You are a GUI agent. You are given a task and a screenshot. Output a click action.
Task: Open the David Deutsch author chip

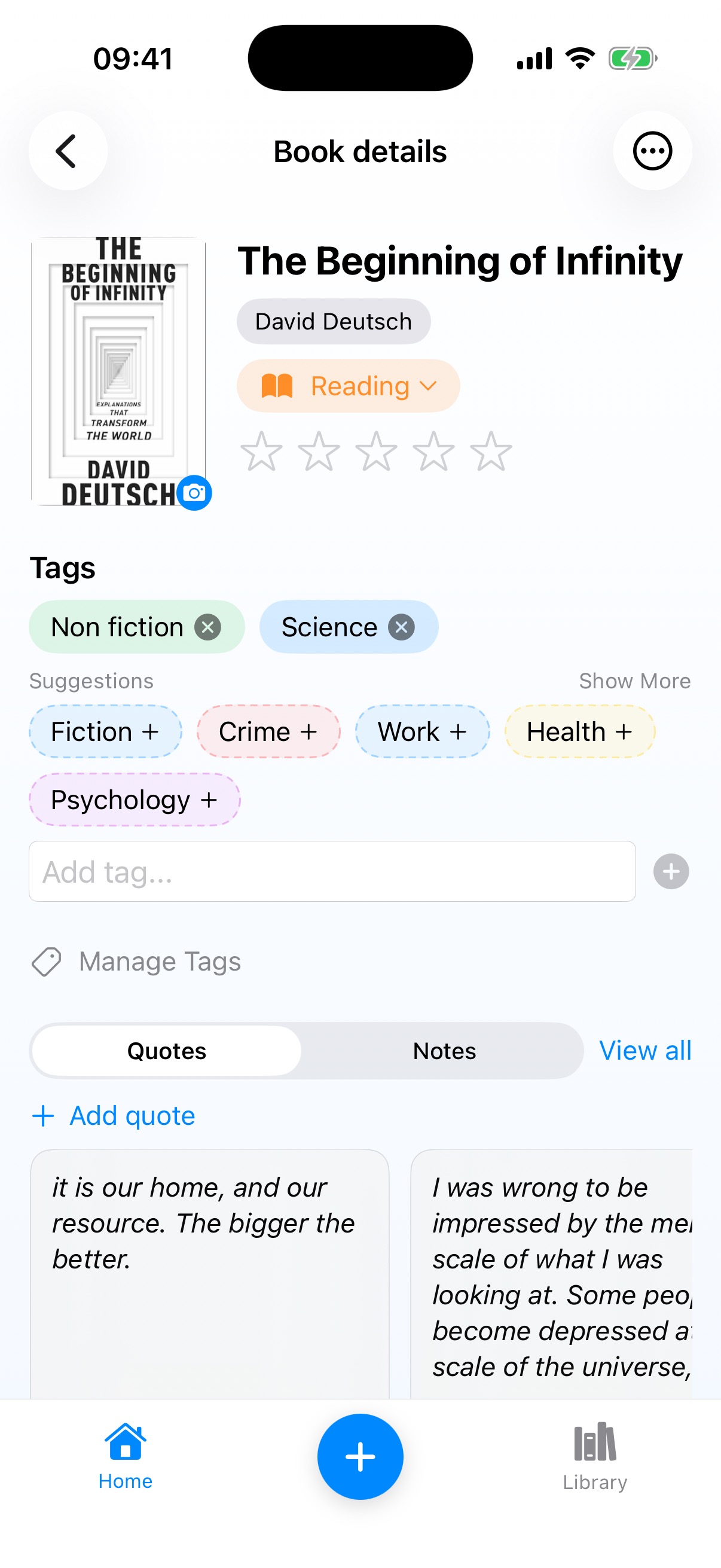tap(333, 321)
